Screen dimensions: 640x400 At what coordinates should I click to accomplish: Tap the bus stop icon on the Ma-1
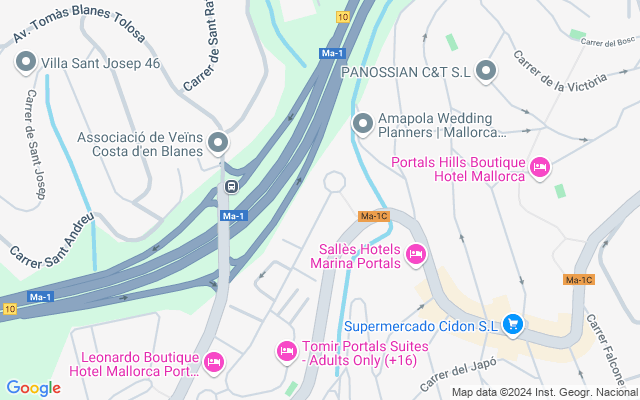click(x=232, y=185)
